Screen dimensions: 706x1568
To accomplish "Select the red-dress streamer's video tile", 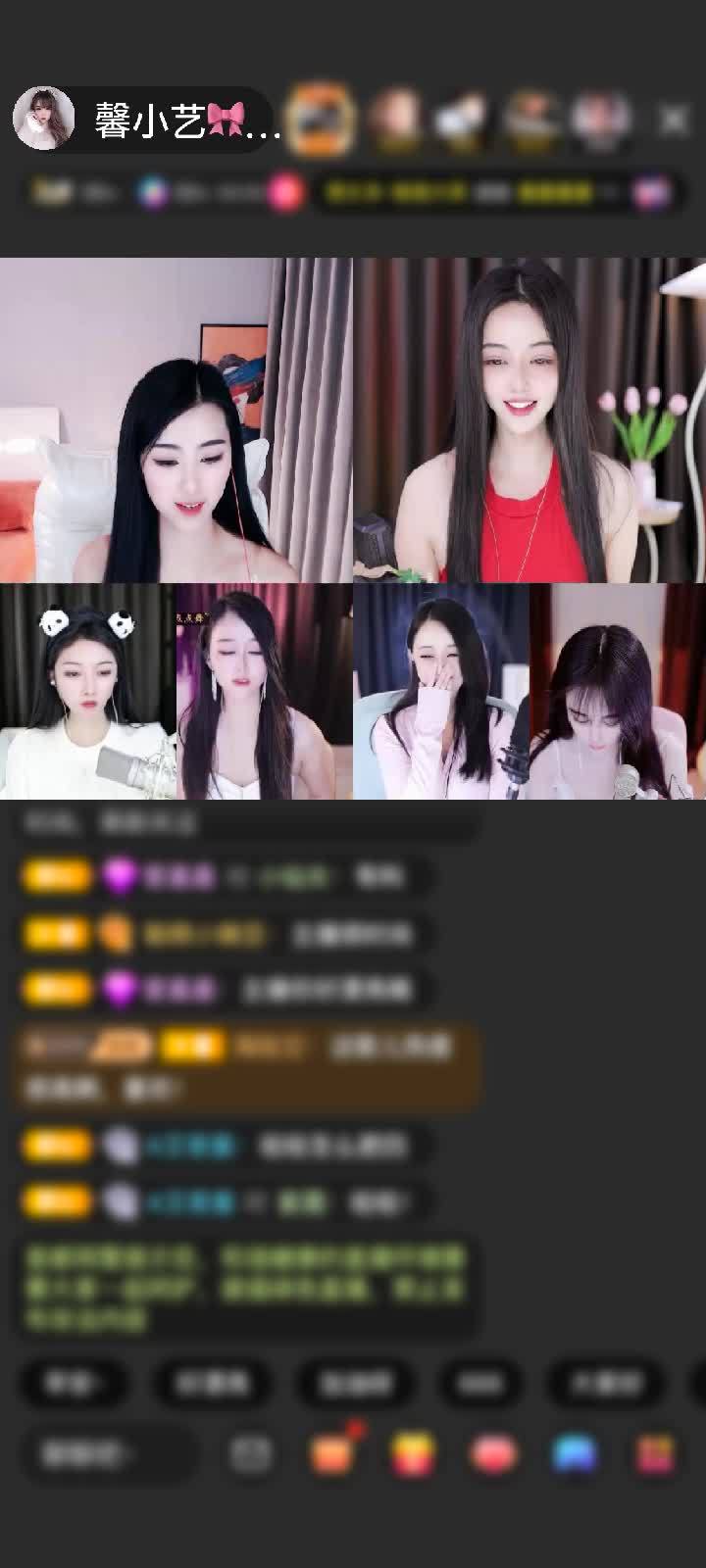I will pos(529,419).
